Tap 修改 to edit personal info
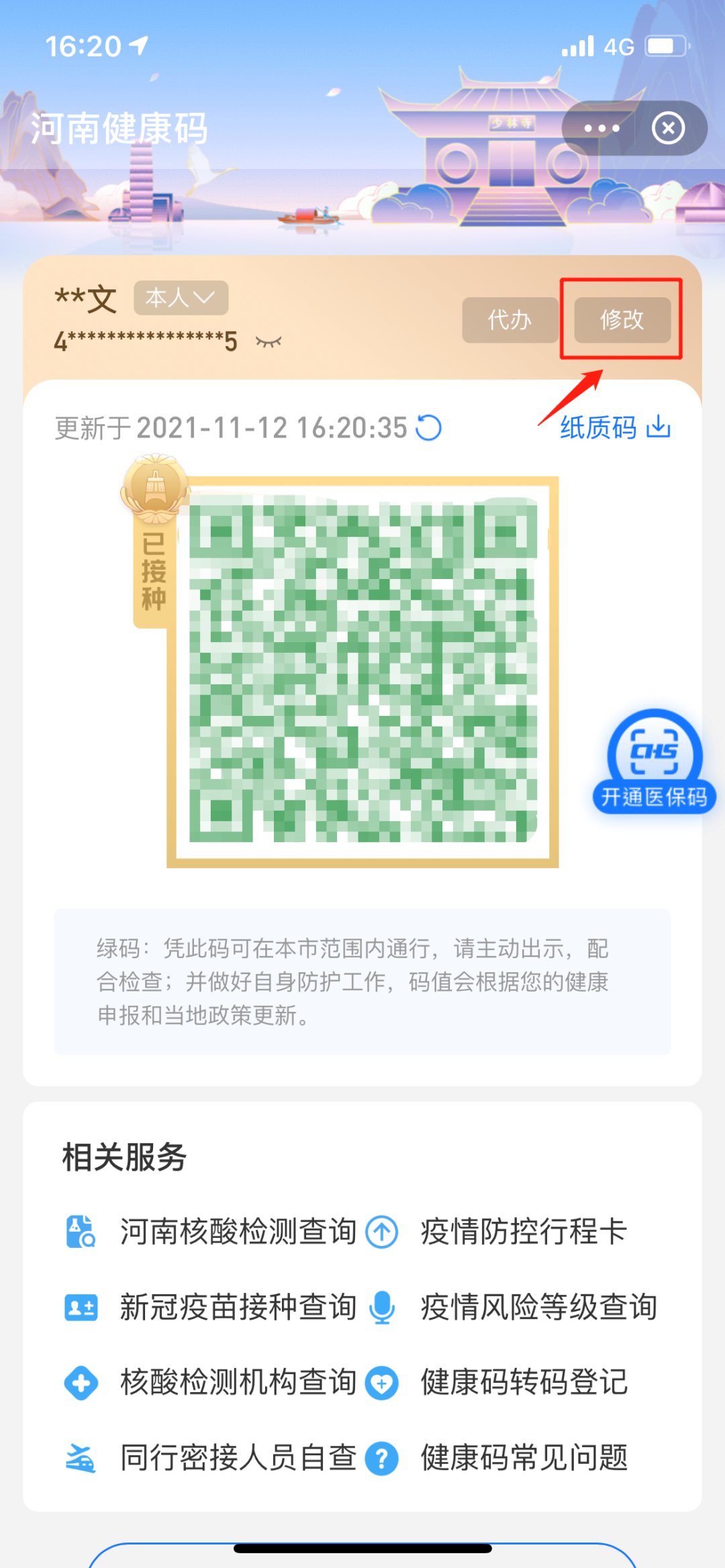725x1568 pixels. (x=622, y=320)
